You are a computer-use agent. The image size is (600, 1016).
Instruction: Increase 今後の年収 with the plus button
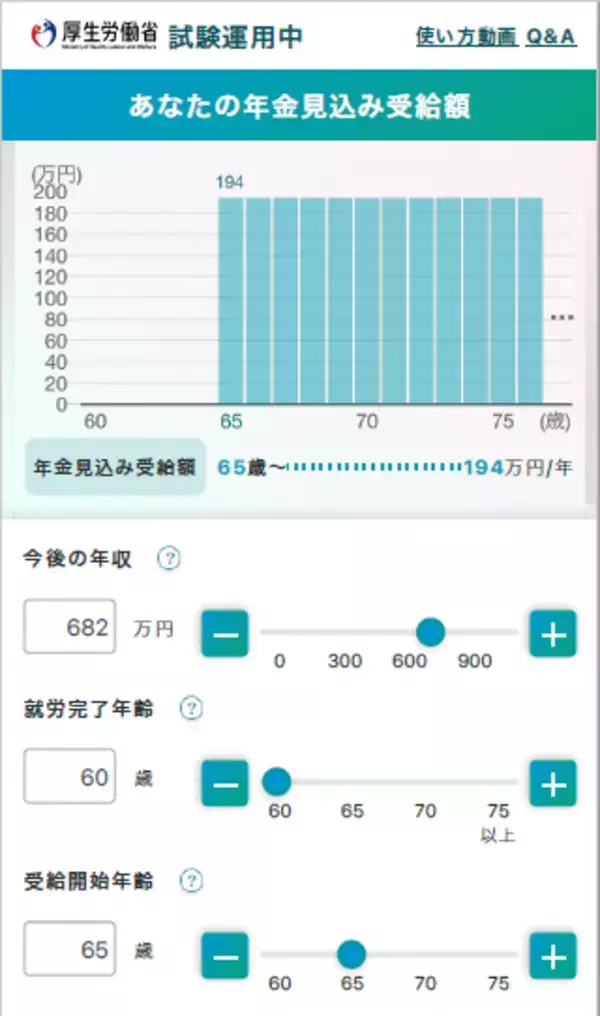(x=553, y=634)
